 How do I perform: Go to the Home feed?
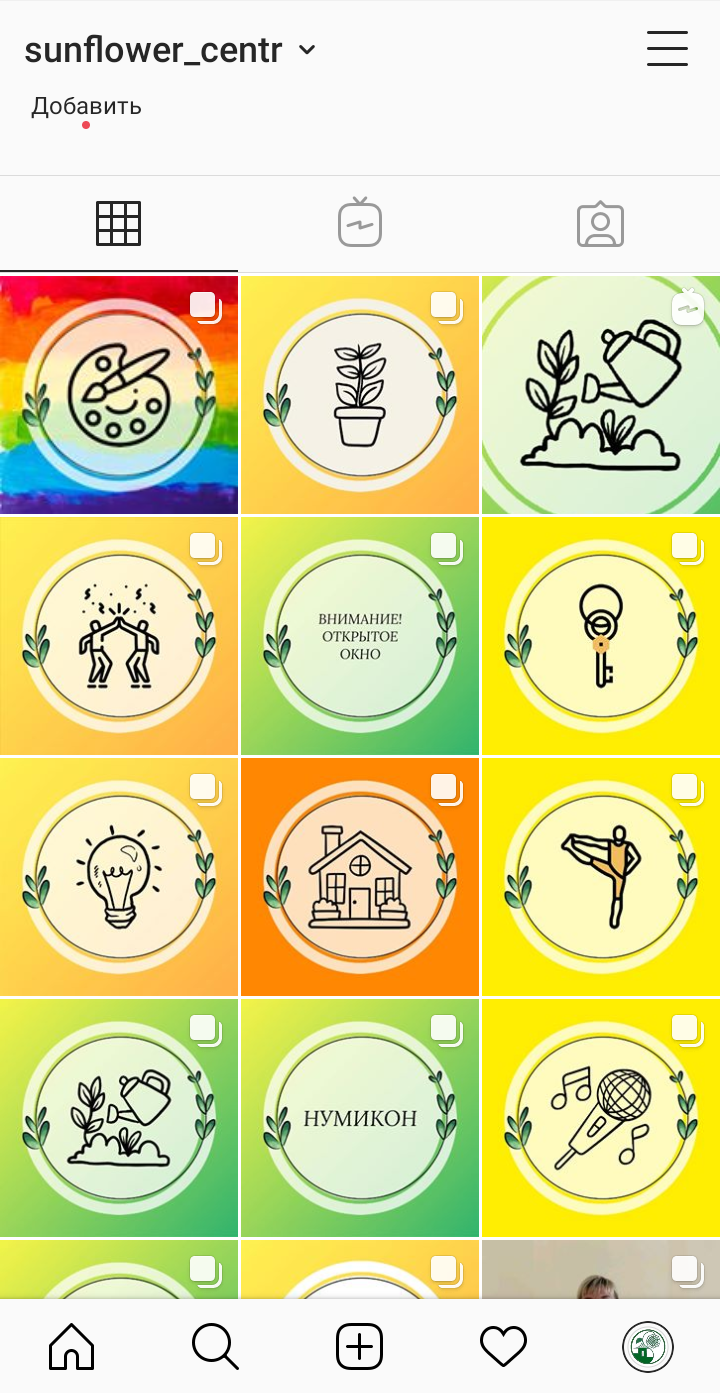72,1347
